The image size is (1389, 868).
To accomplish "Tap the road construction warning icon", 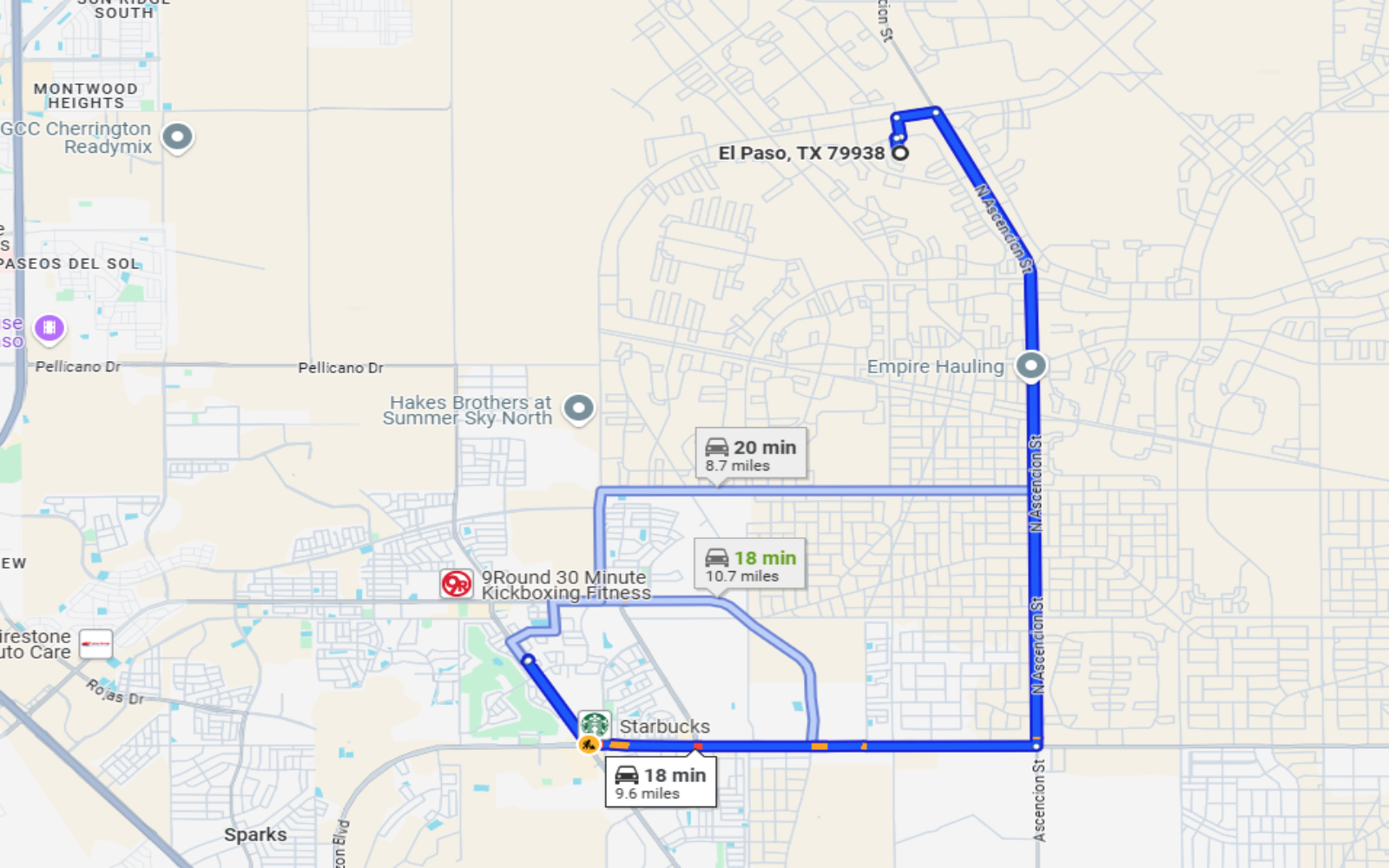I will click(x=589, y=745).
